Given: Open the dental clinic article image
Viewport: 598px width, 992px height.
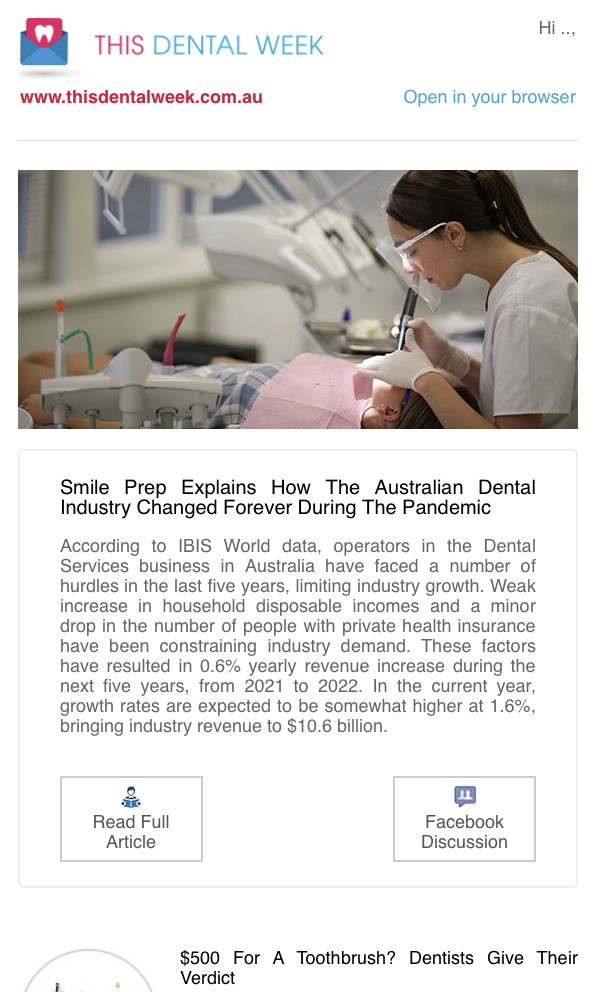Looking at the screenshot, I should point(298,299).
